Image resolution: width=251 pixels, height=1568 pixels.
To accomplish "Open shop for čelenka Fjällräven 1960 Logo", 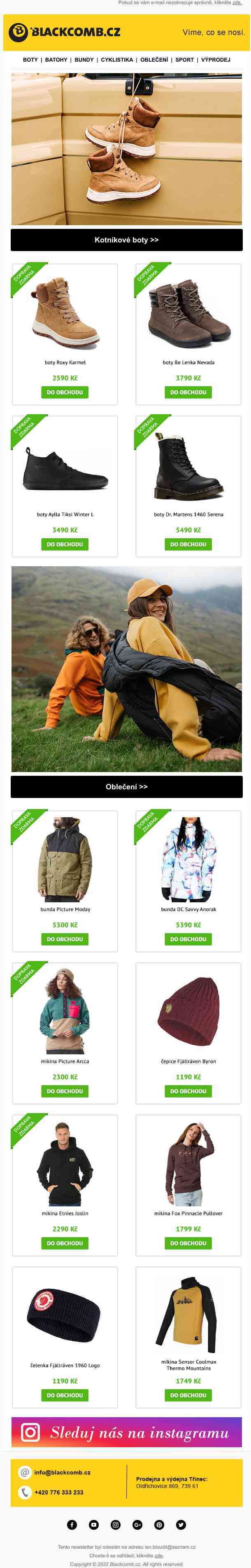I will [x=65, y=1395].
